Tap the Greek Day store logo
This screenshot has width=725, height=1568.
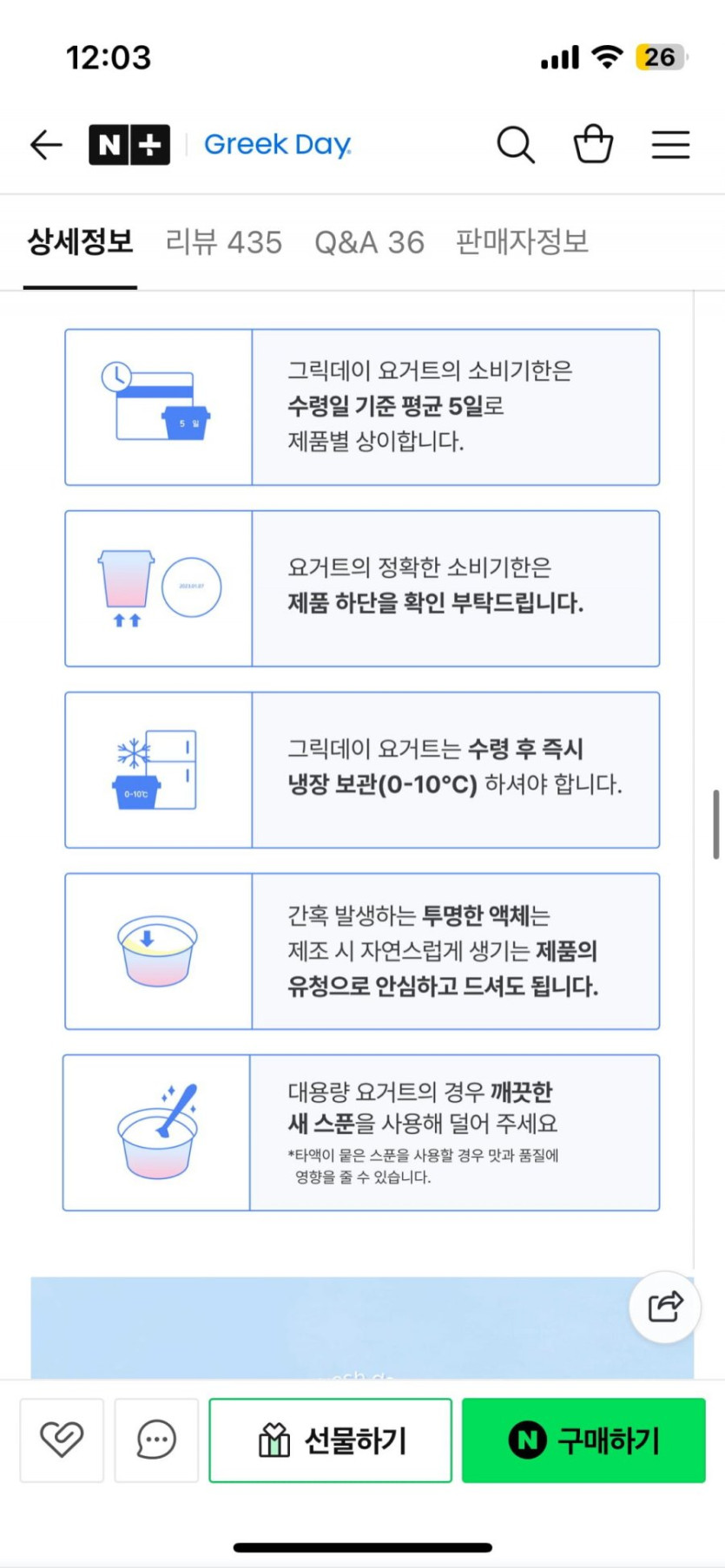click(277, 144)
